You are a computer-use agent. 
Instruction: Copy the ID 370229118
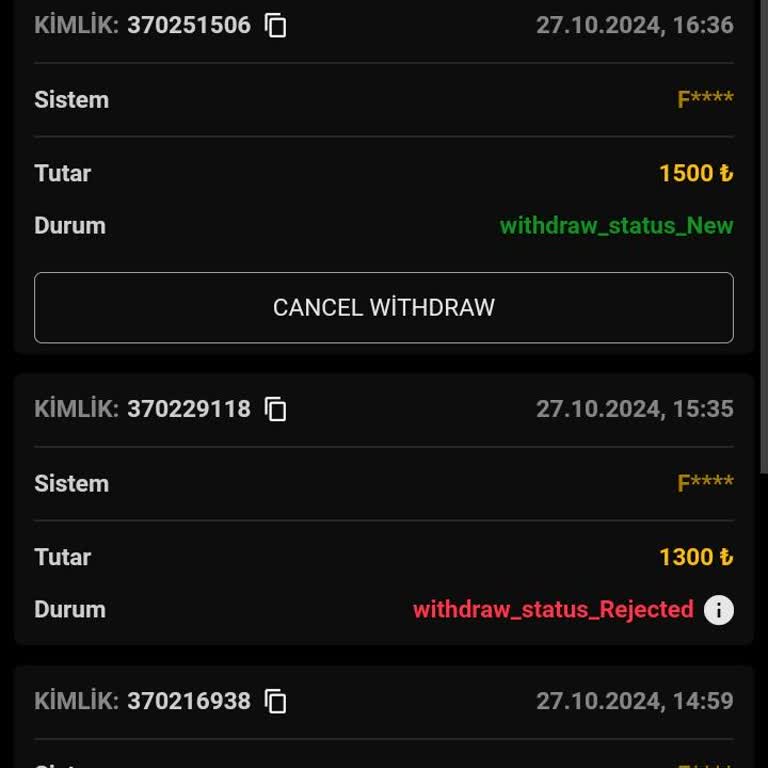[x=276, y=409]
